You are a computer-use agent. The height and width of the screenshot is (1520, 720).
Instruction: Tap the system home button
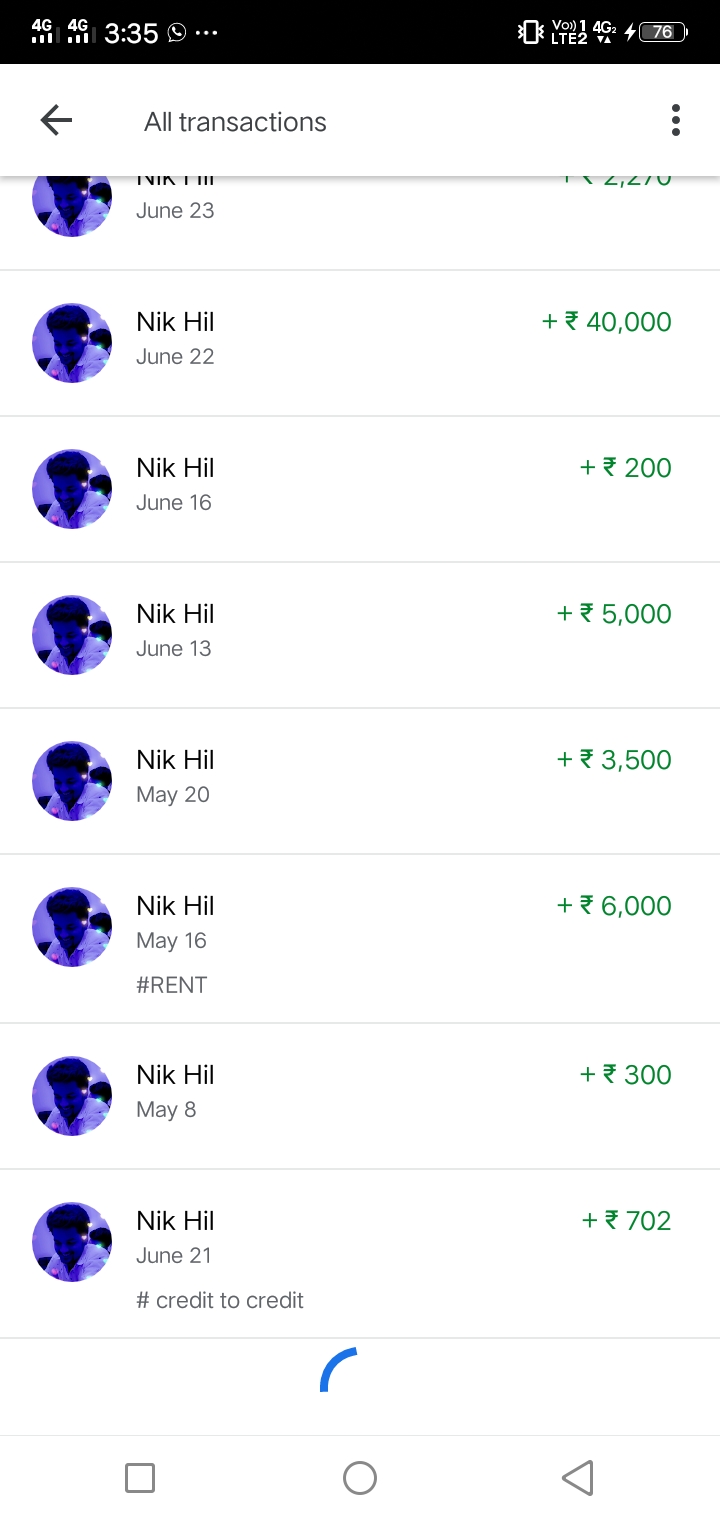click(360, 1478)
